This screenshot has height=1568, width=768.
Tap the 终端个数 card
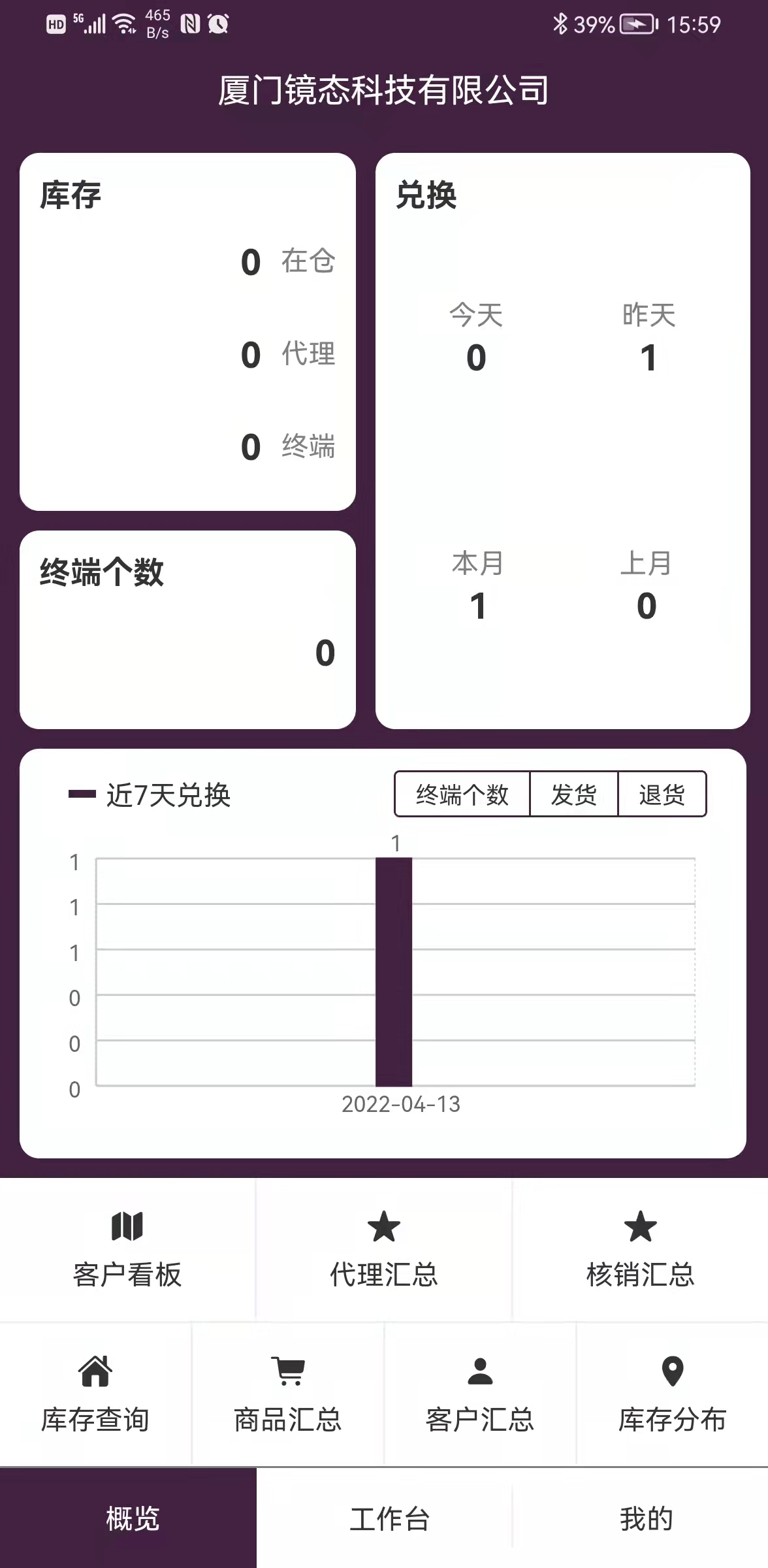pos(187,629)
